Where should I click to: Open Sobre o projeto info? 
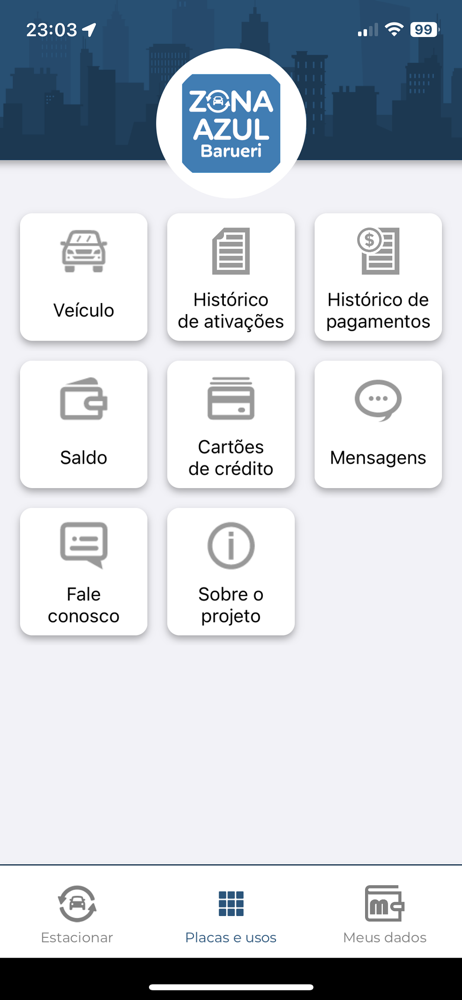[x=231, y=571]
